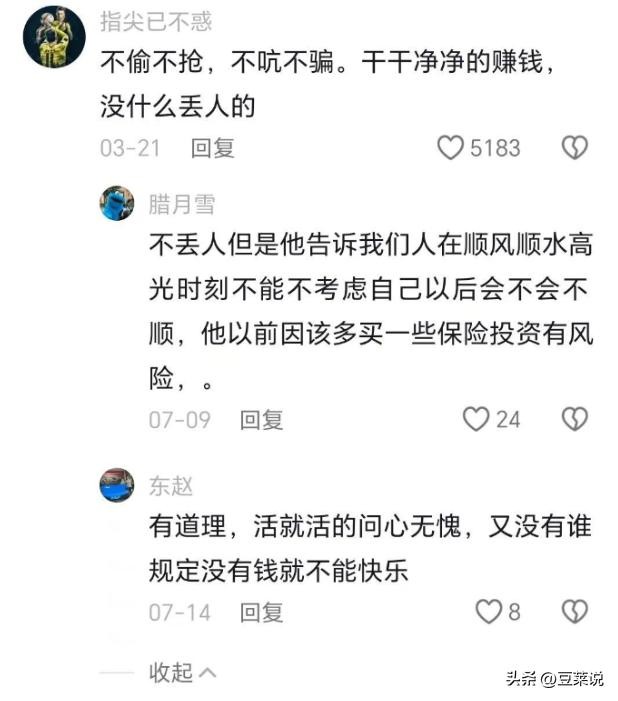
Task: Dislike the reply from 腊月雪
Action: pyautogui.click(x=573, y=419)
